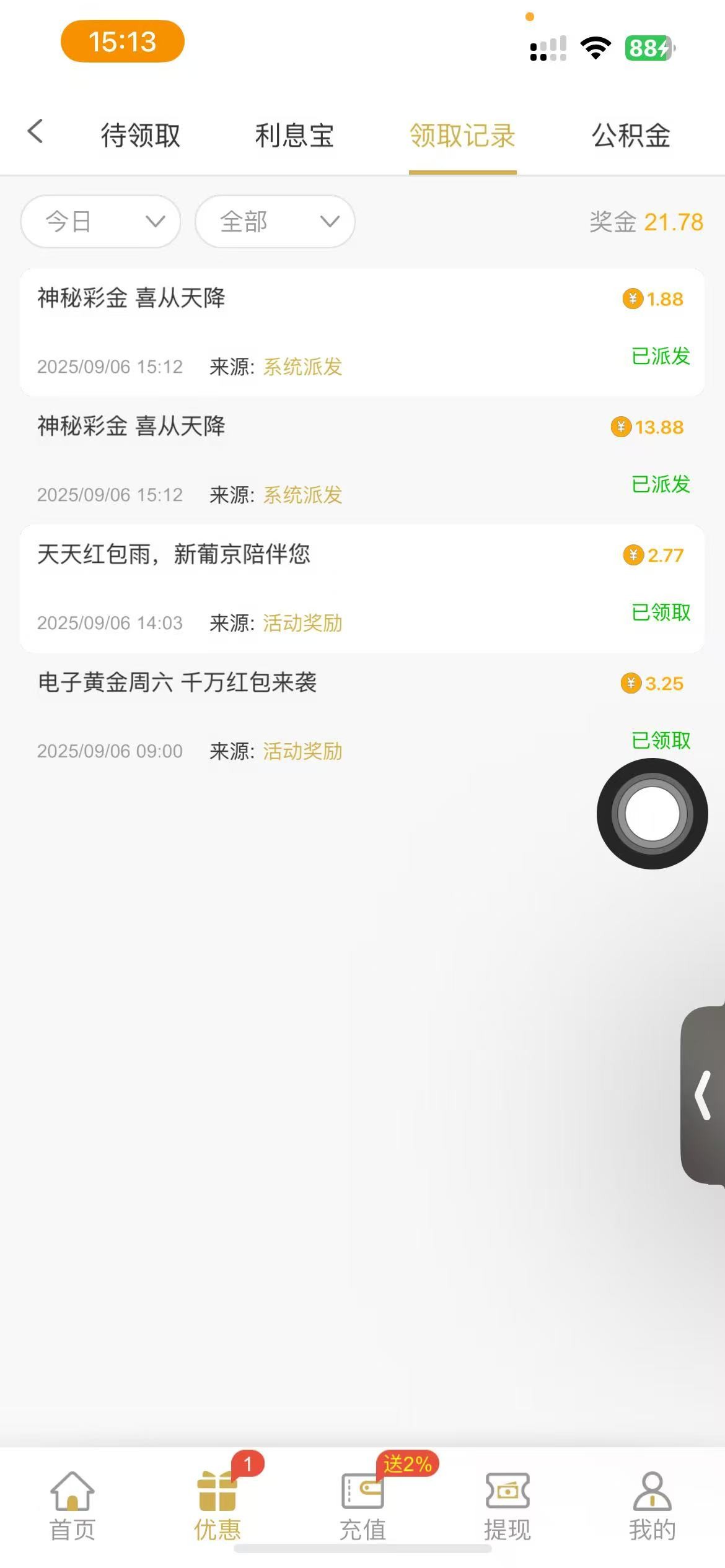Open the 优惠 bottom tab
The width and height of the screenshot is (725, 1568).
pos(217,1506)
